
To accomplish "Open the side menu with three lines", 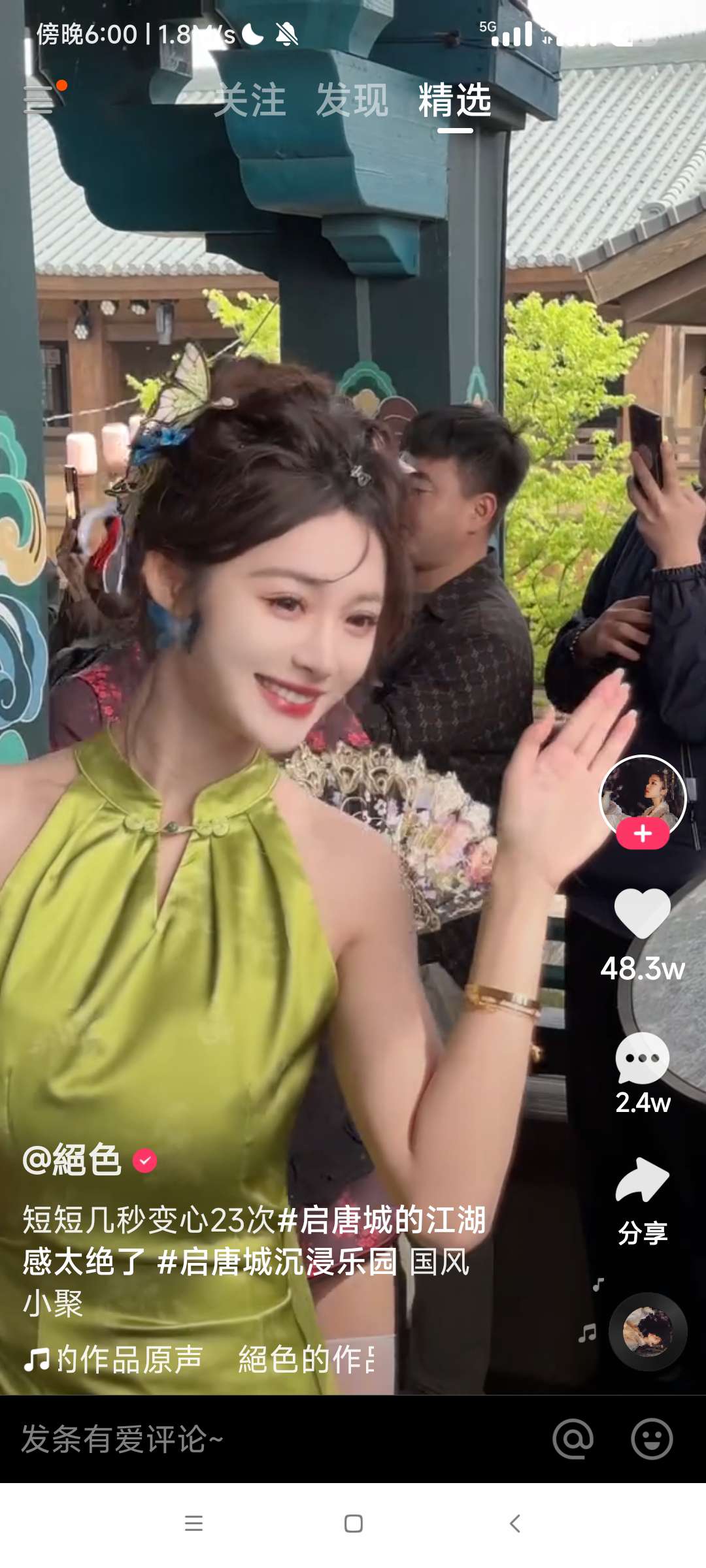I will pos(38,100).
